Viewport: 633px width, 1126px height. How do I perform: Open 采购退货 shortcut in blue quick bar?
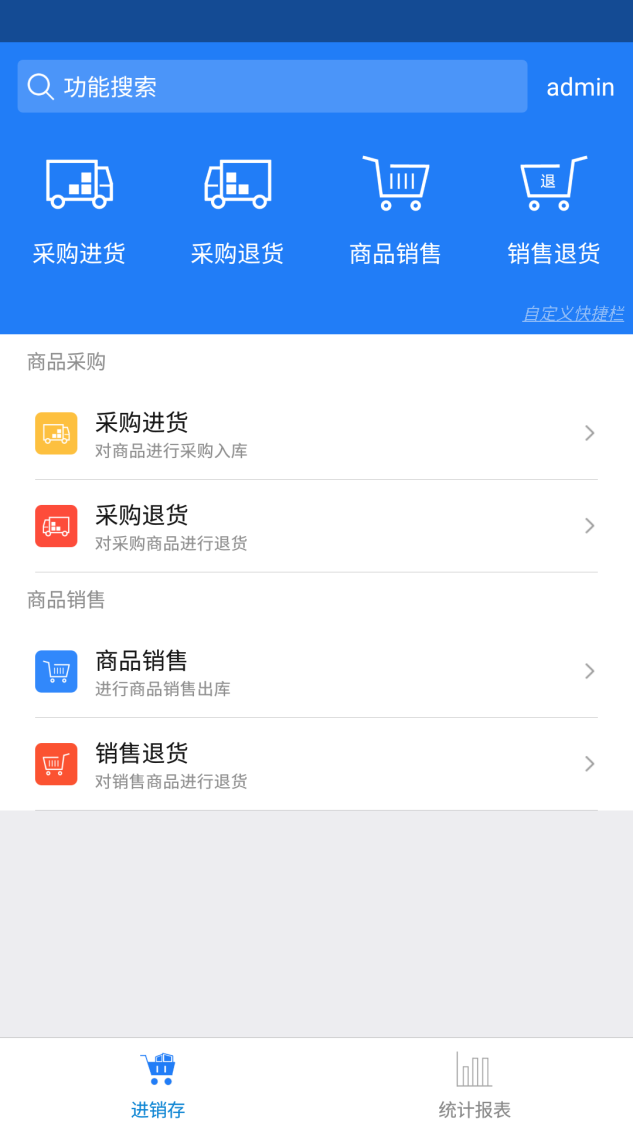point(237,210)
